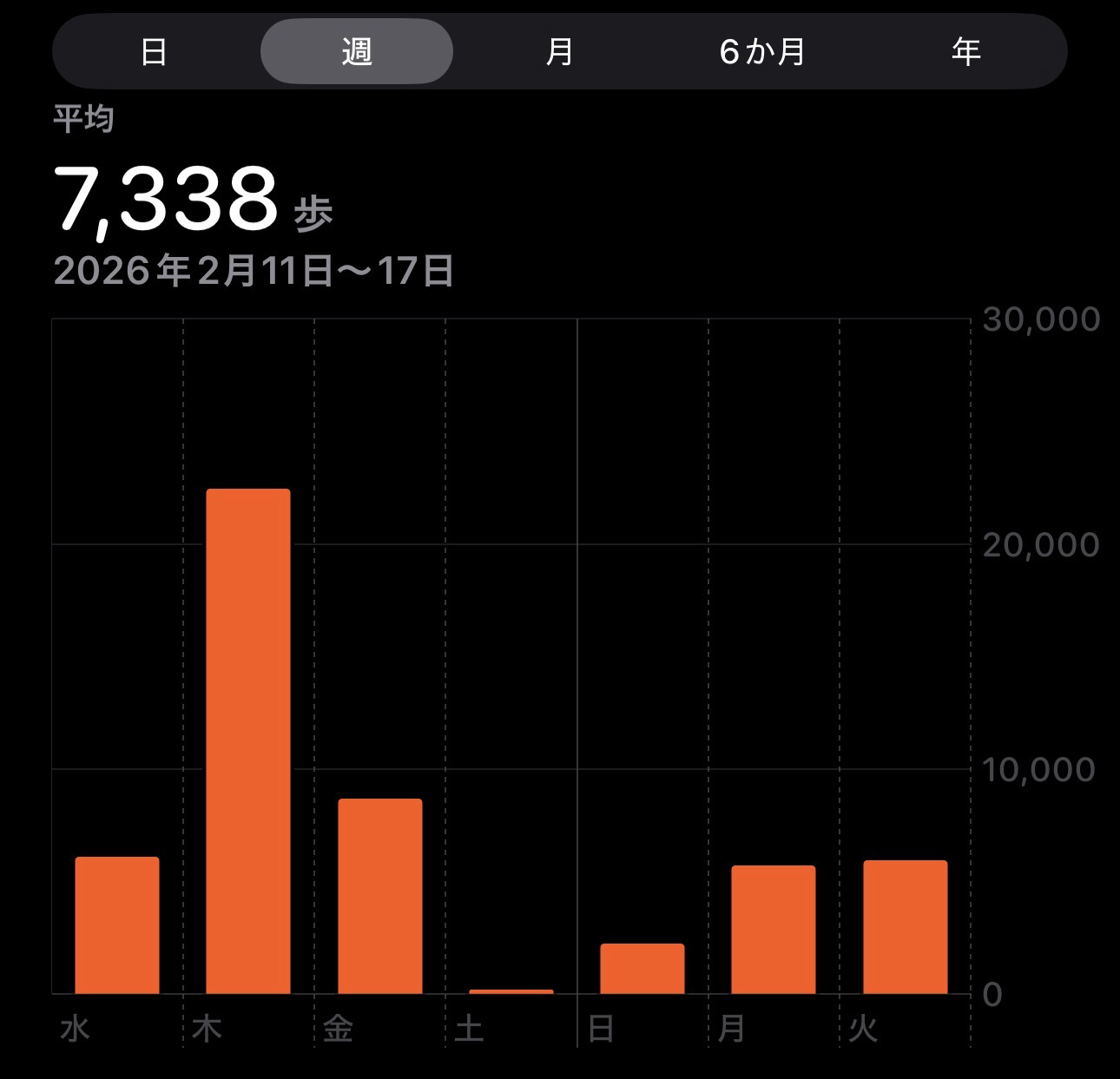The width and height of the screenshot is (1120, 1079).
Task: Switch to the 日 (day) view
Action: [x=154, y=52]
